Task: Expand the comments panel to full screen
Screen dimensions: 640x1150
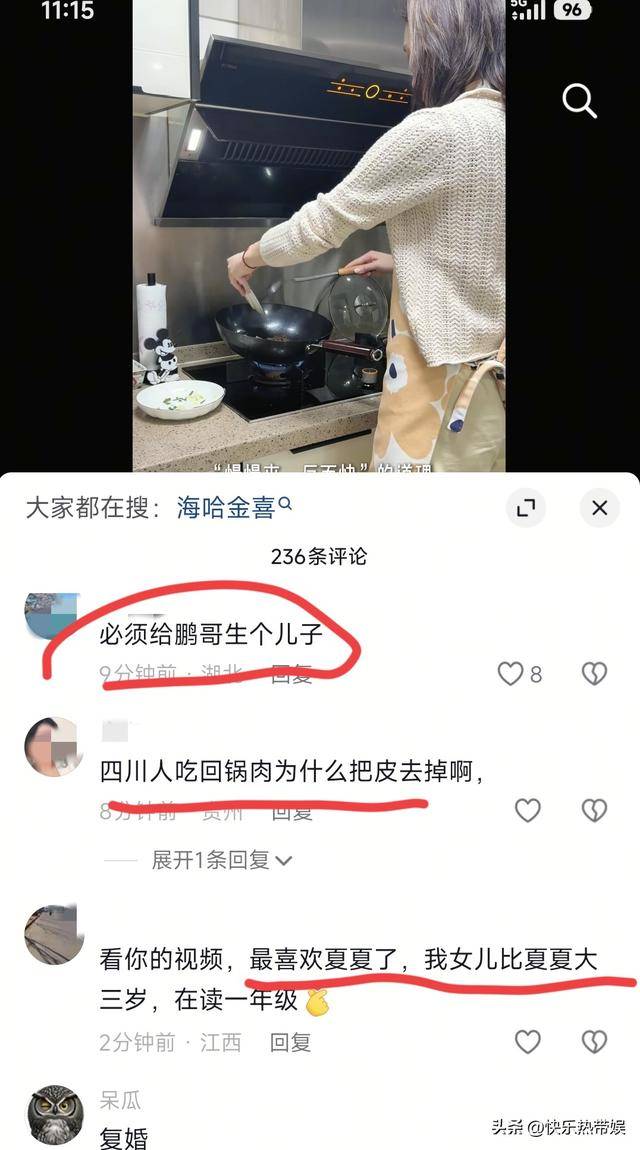Action: (x=526, y=508)
